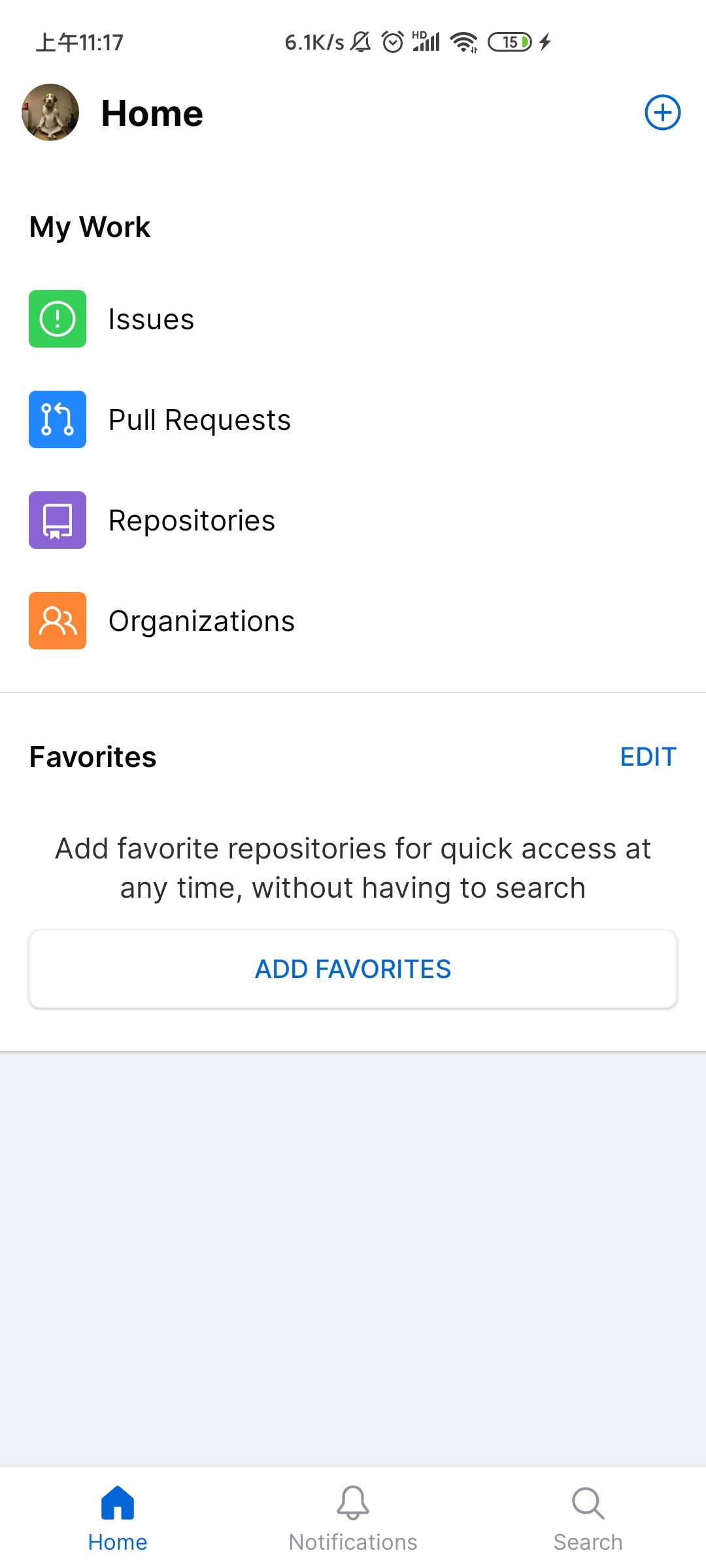
Task: Open Pull Requests
Action: click(353, 419)
